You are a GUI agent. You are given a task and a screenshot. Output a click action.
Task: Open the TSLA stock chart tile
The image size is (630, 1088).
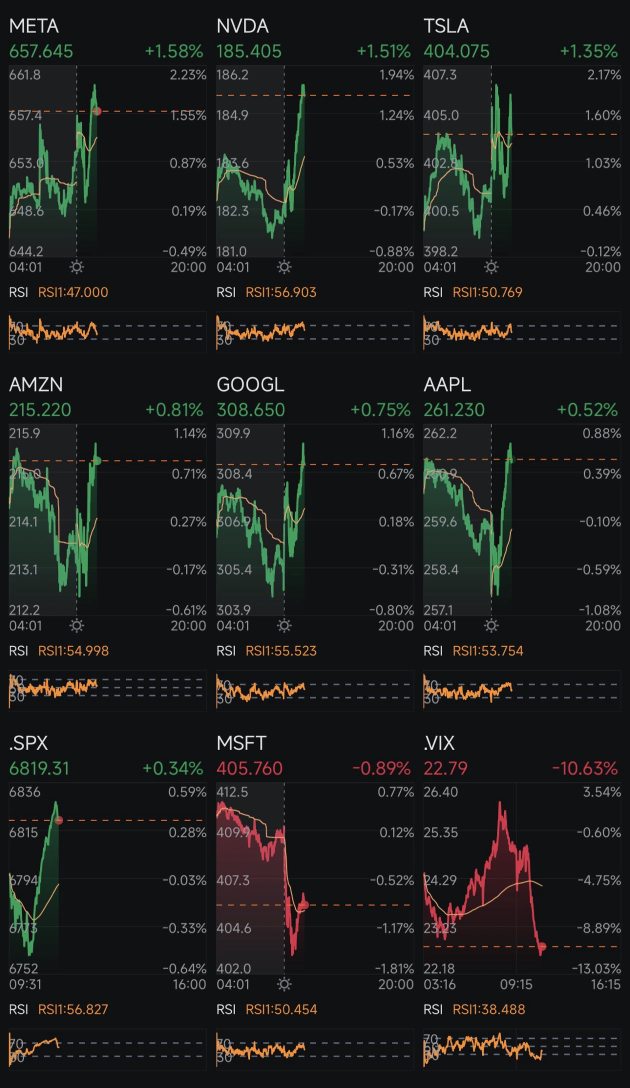pos(522,184)
